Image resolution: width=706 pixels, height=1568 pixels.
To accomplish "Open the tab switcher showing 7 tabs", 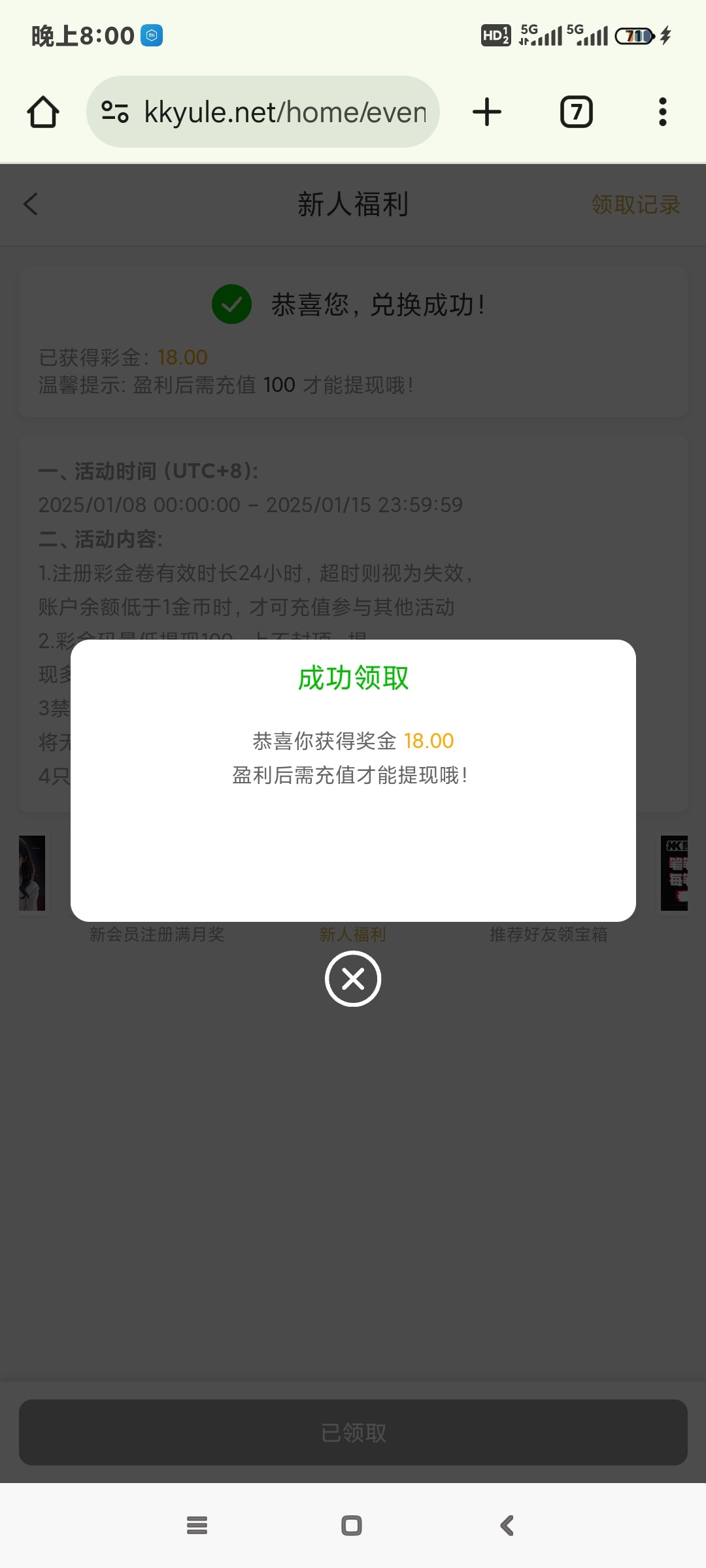I will pos(576,112).
